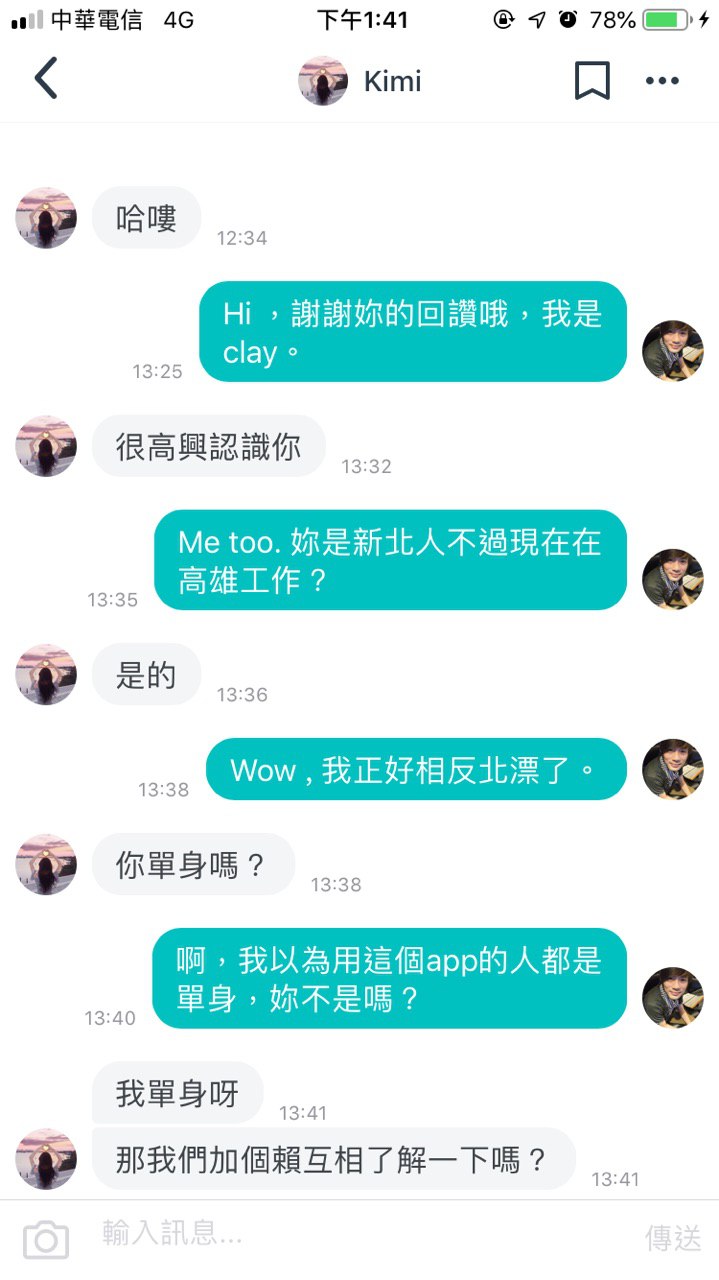This screenshot has width=719, height=1280.
Task: Open Kimi's profile from the header
Action: point(361,81)
